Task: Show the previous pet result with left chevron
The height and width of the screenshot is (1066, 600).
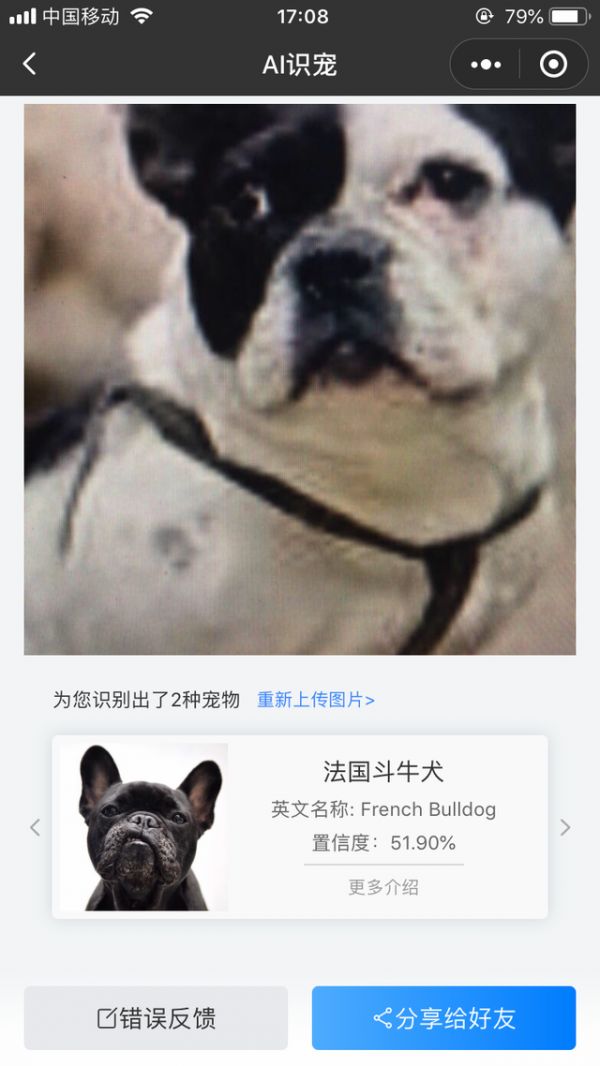Action: click(35, 827)
